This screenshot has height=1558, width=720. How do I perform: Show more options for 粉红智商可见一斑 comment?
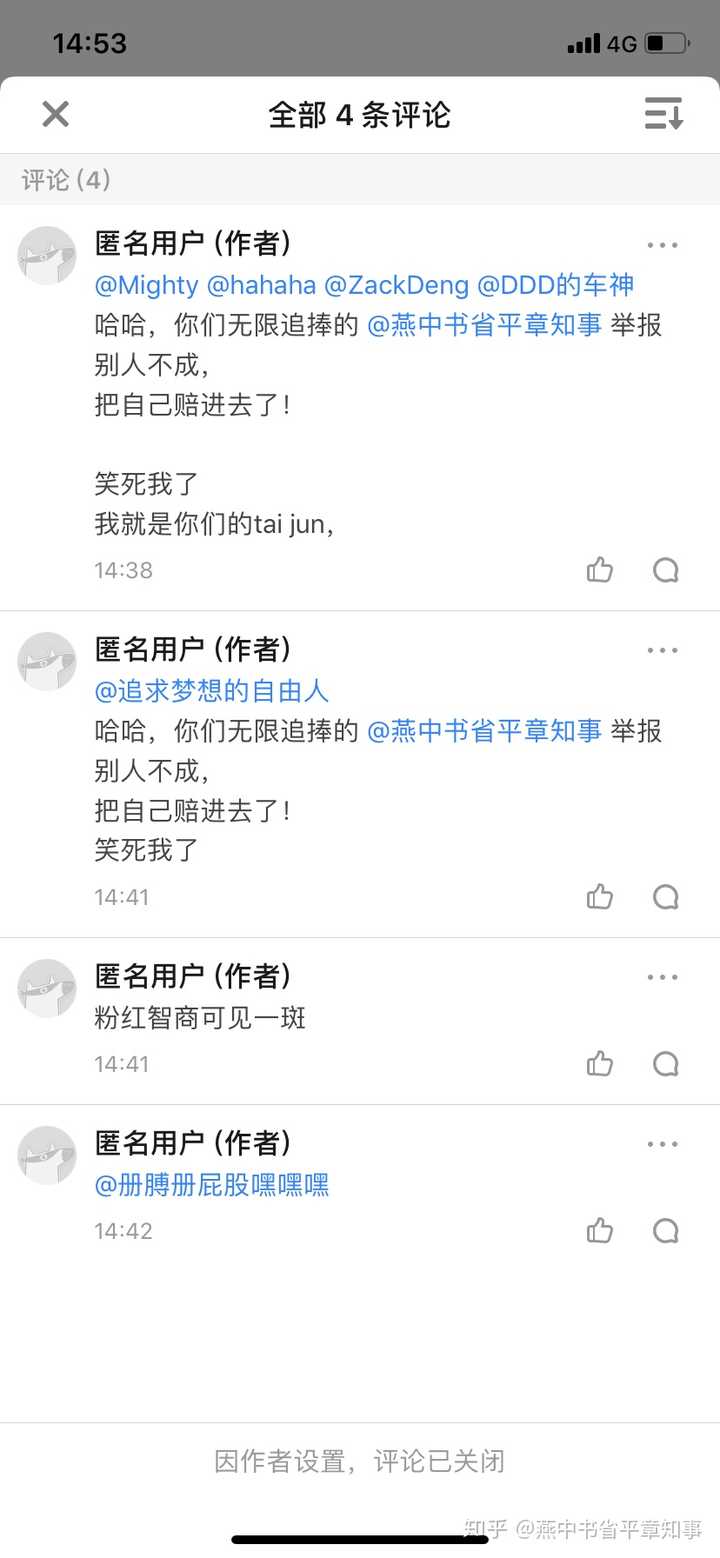662,977
